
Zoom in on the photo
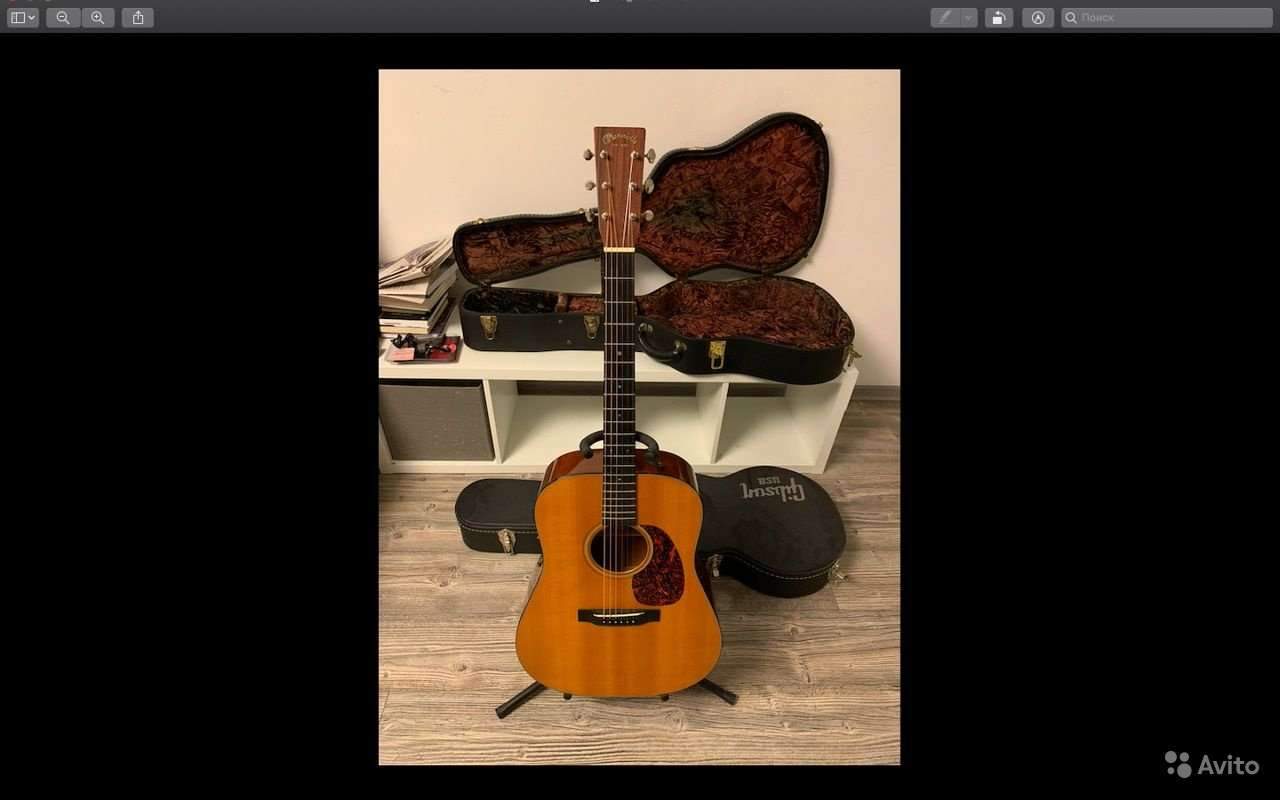(x=98, y=17)
